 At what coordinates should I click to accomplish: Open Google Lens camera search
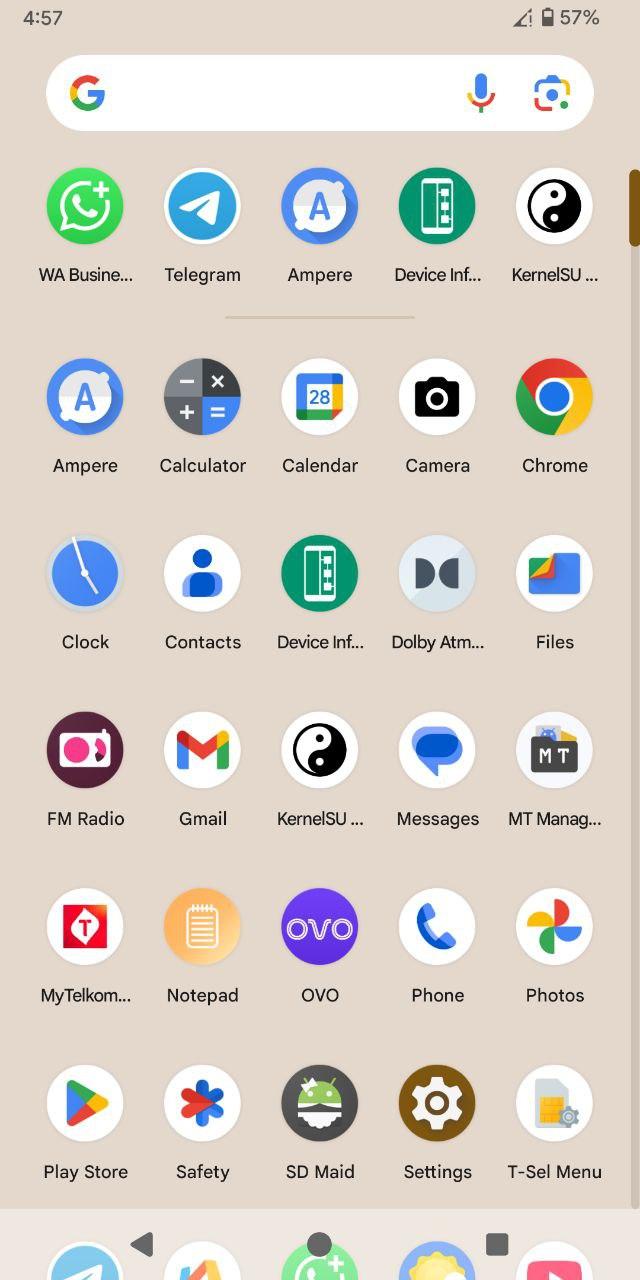click(552, 93)
